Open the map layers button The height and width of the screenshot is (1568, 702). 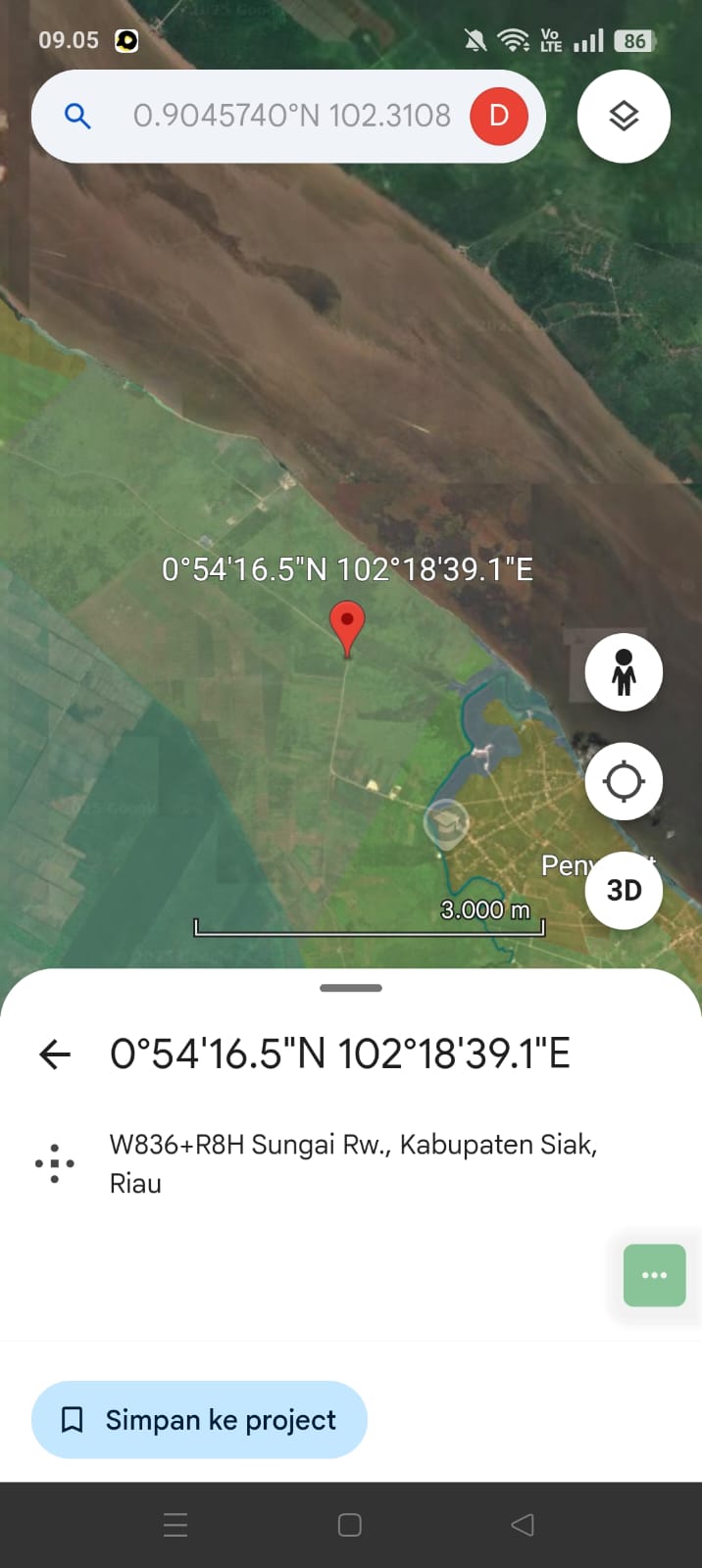coord(624,117)
